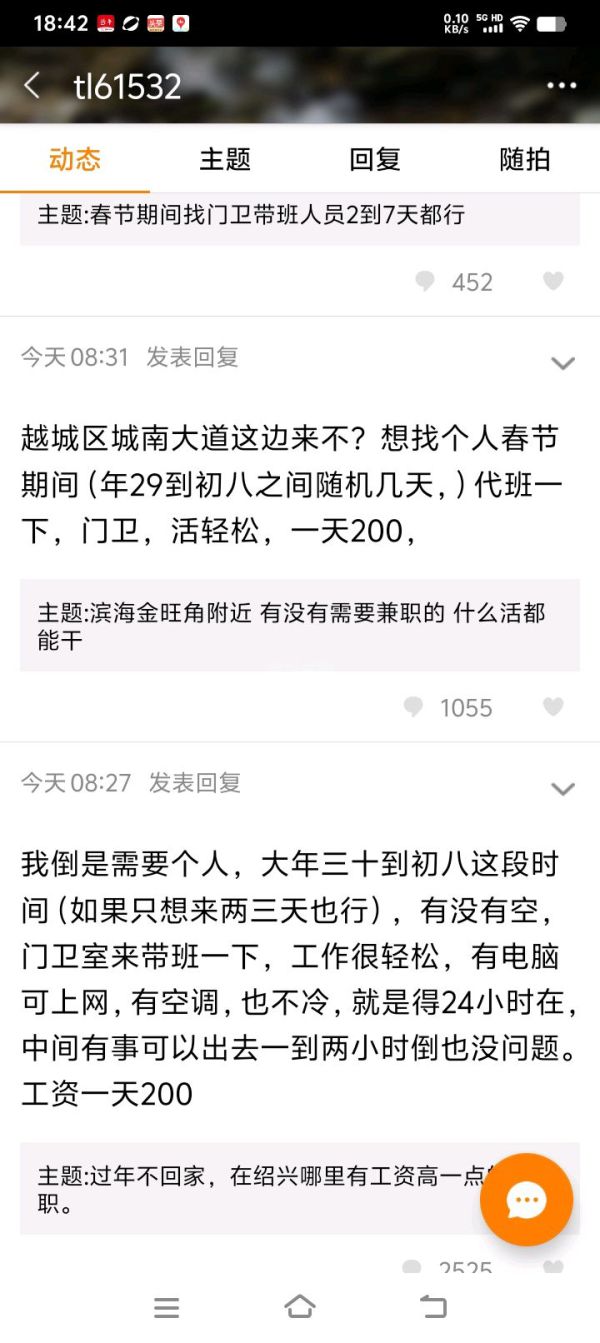Switch to the 随拍 tab

click(525, 159)
